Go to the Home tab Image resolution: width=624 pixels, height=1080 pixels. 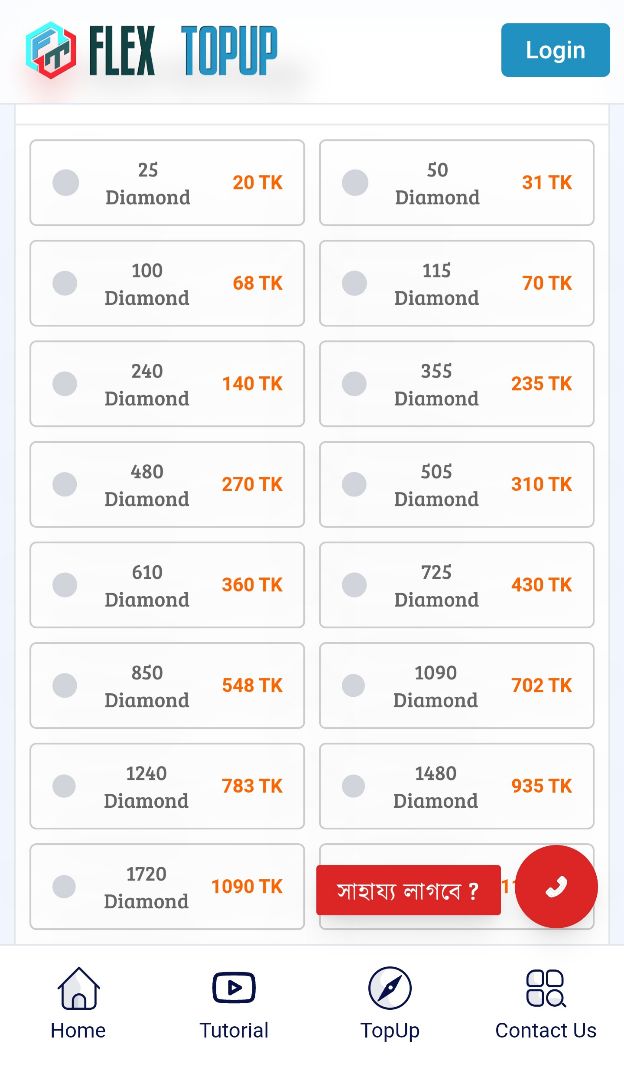click(x=78, y=1004)
